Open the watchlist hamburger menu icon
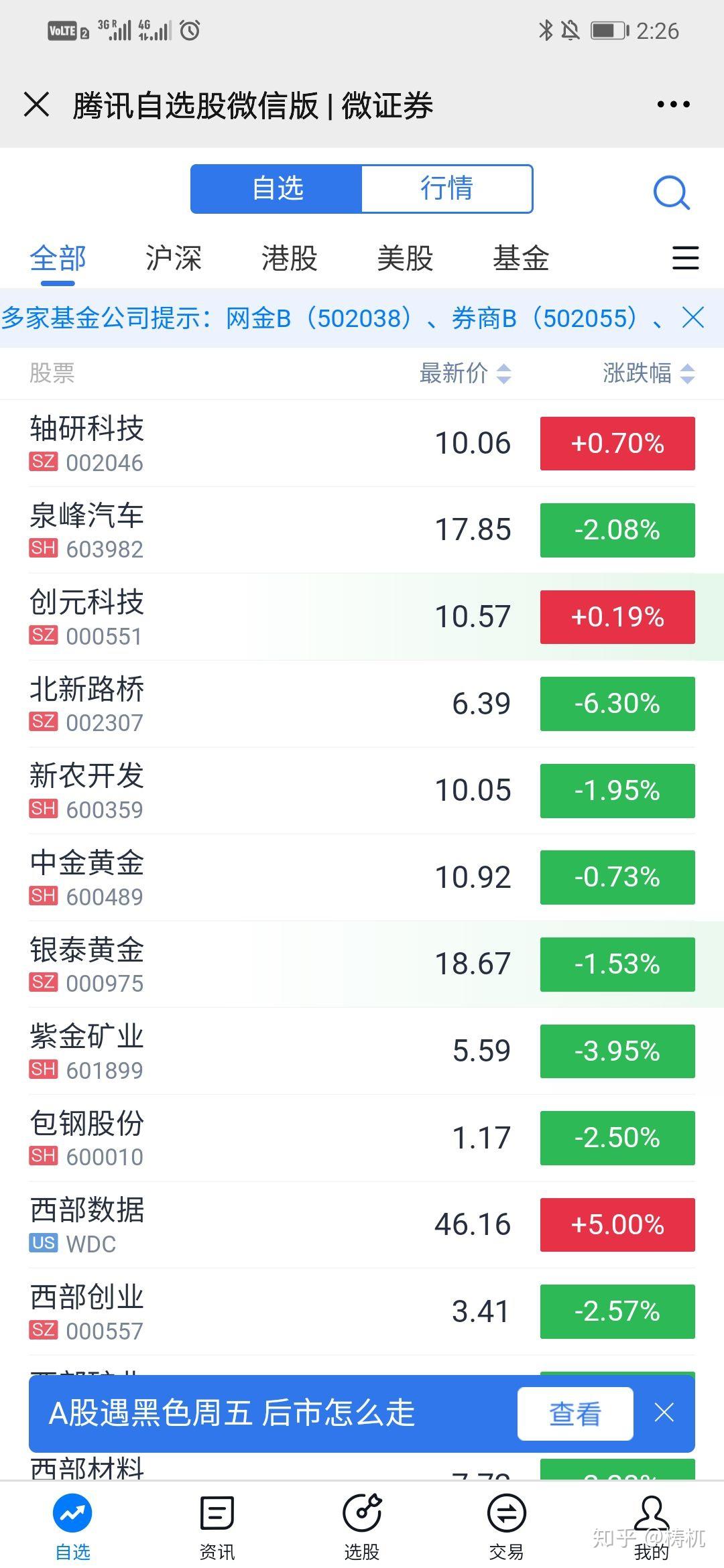 pos(685,259)
